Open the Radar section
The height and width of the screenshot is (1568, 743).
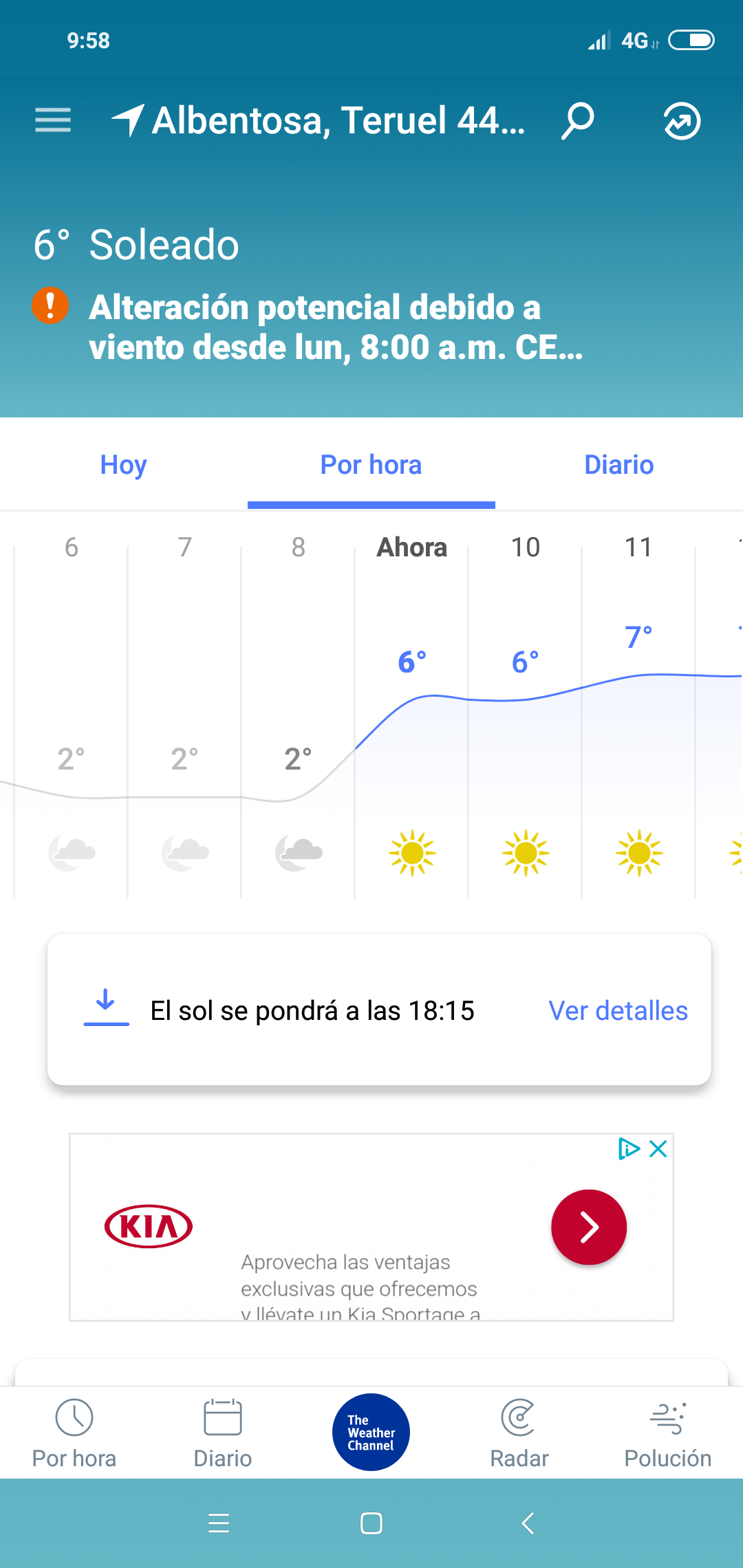519,1433
